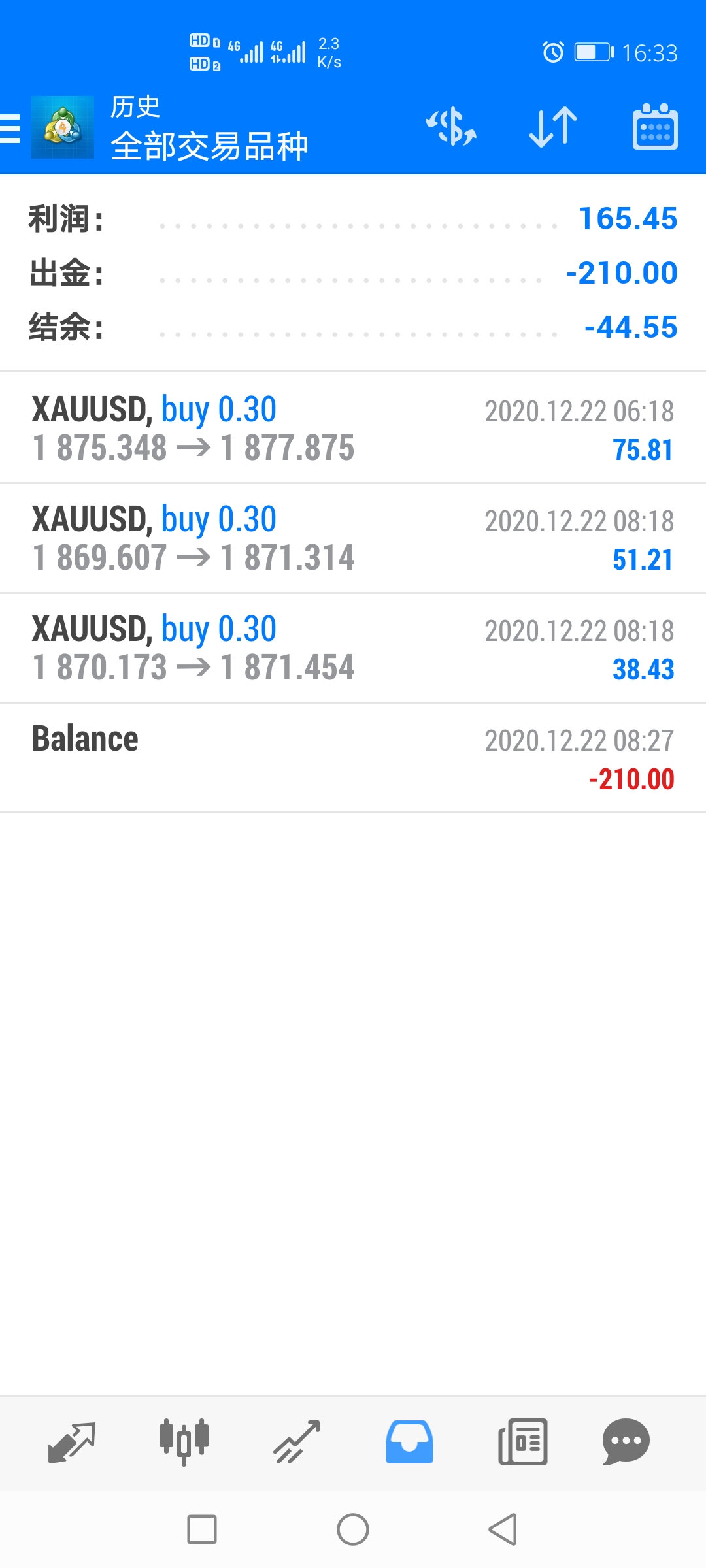Switch to the News tab
The width and height of the screenshot is (706, 1568).
click(x=522, y=1442)
